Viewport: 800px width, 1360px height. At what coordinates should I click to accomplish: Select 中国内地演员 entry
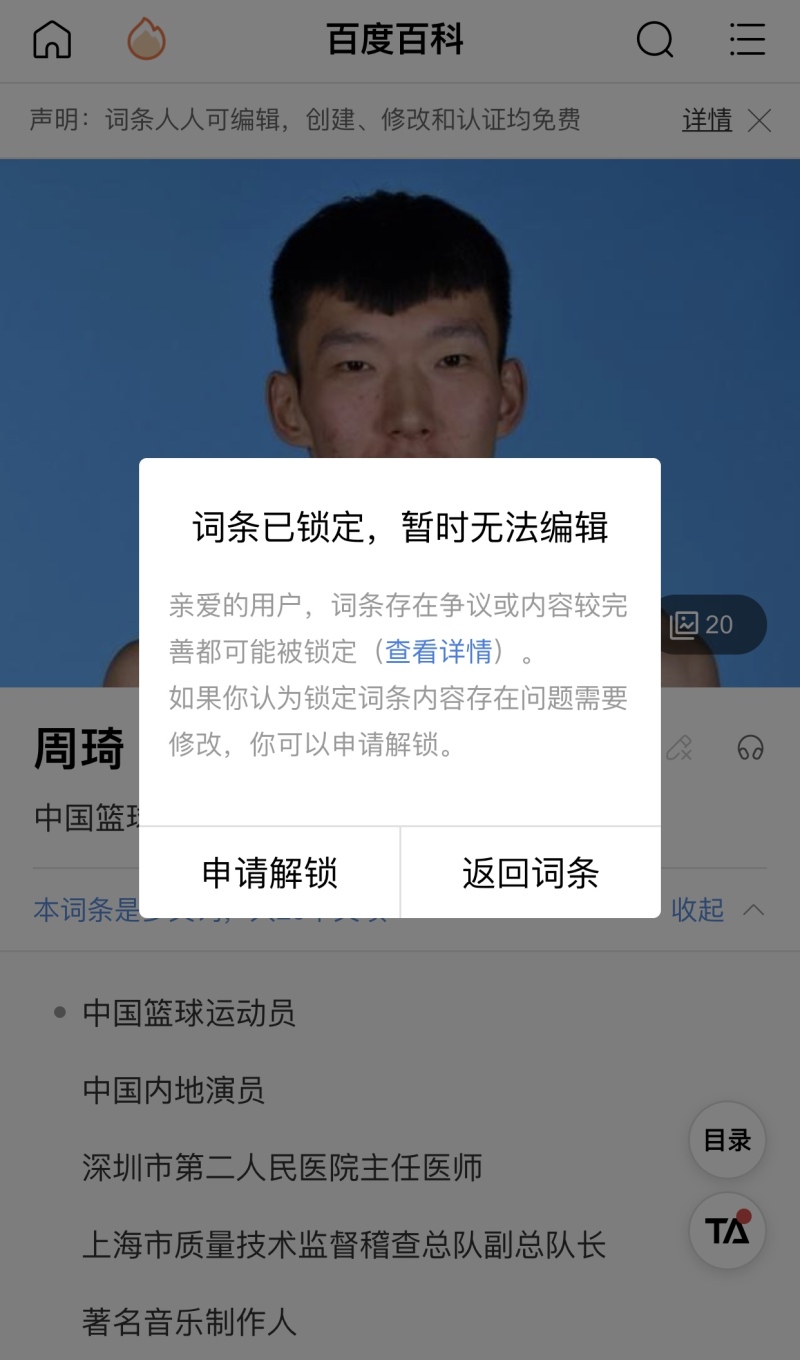tap(174, 1090)
